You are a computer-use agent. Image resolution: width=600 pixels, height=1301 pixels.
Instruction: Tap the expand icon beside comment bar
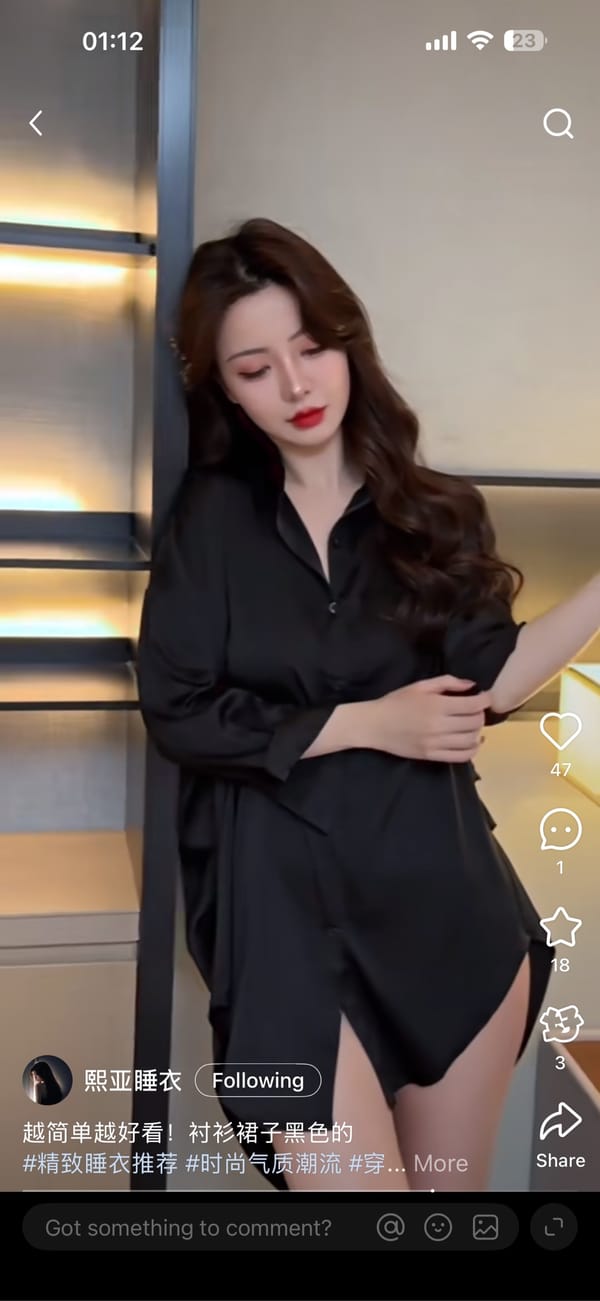(x=554, y=1227)
